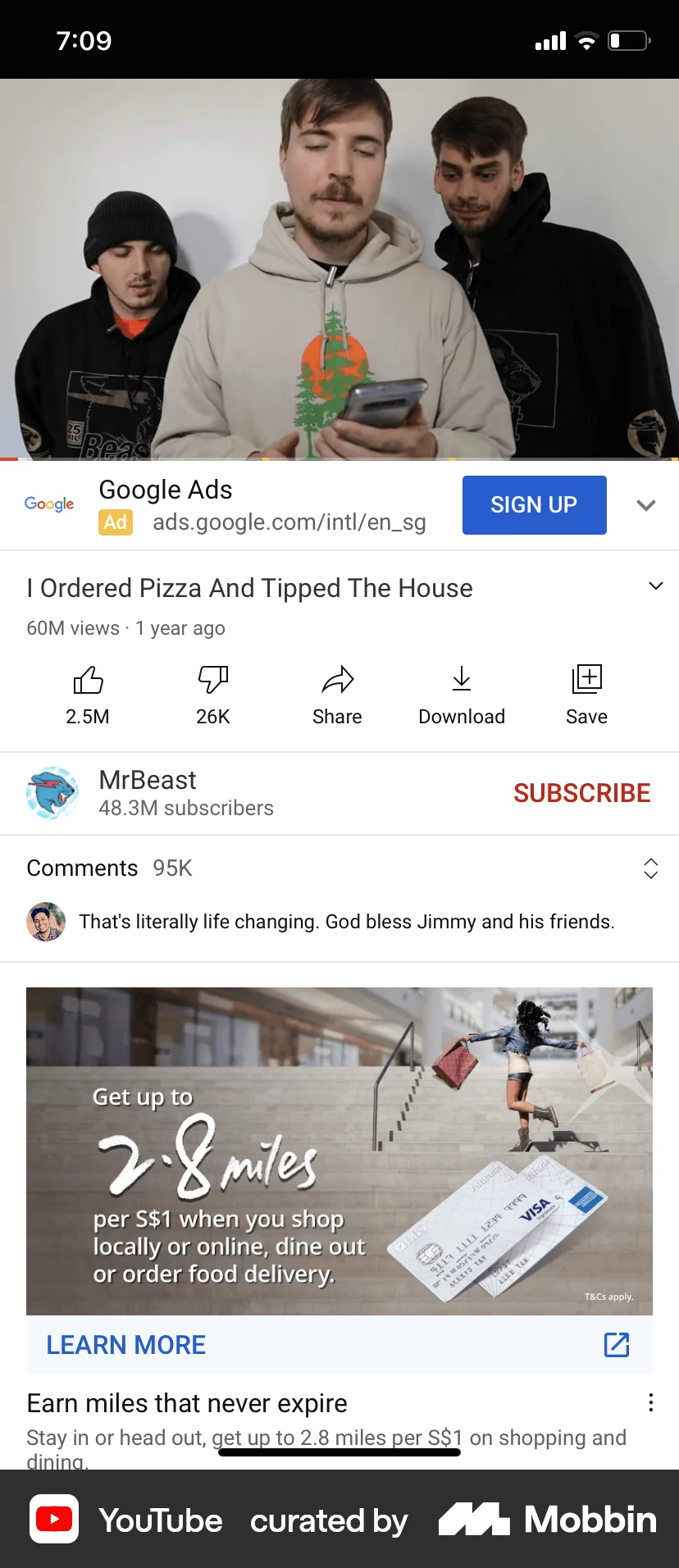
Task: Expand the Google Ads ad details chevron
Action: tap(646, 505)
